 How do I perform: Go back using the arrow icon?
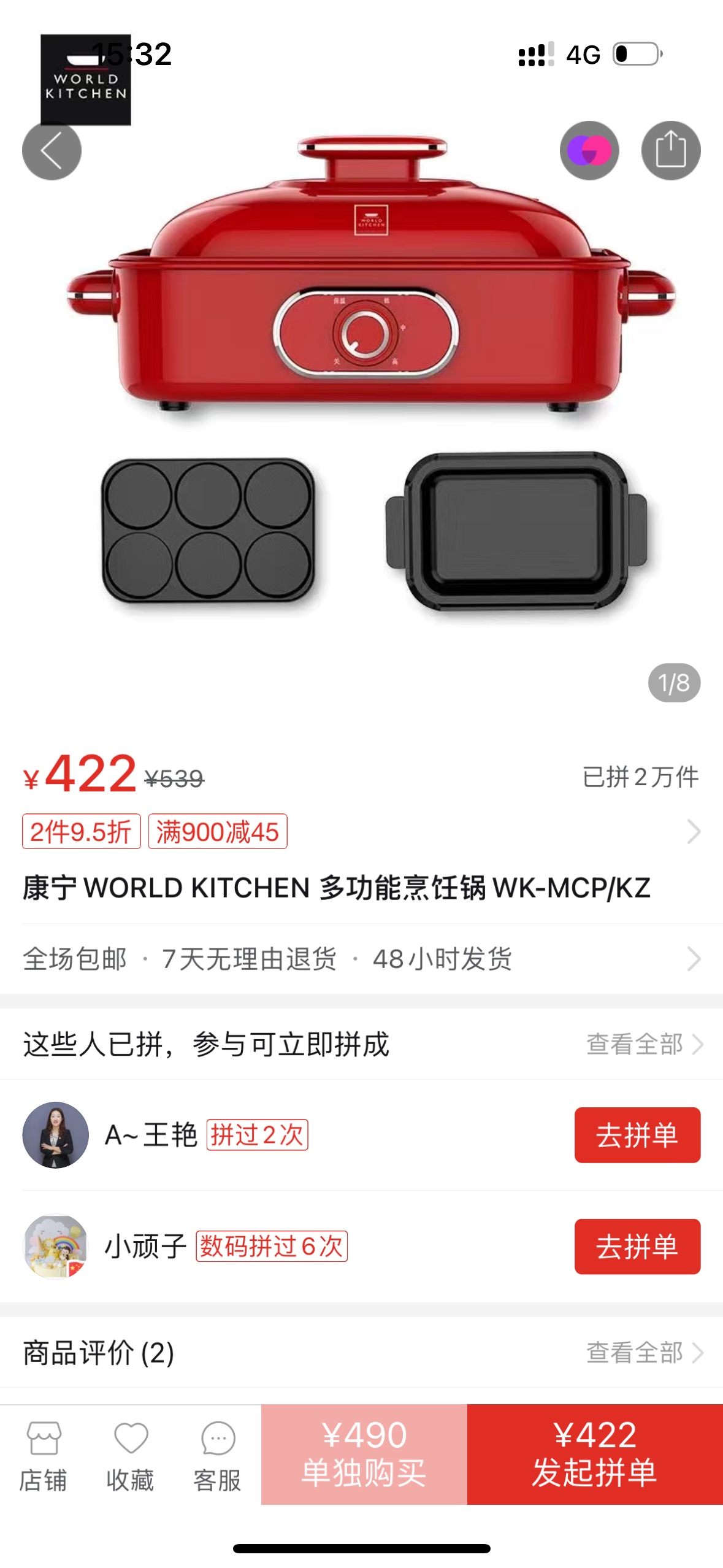(52, 151)
